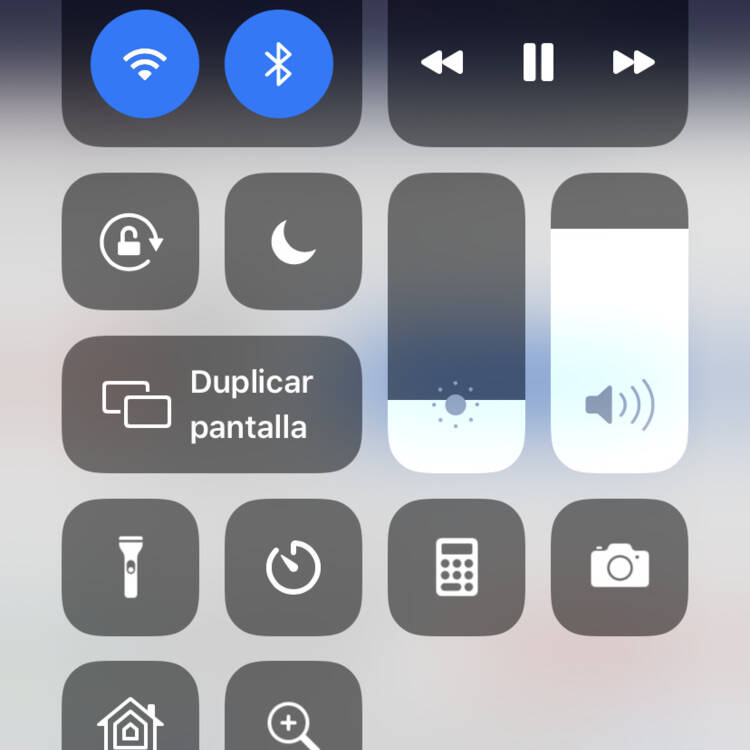Toggle the rotation lock

(x=131, y=242)
